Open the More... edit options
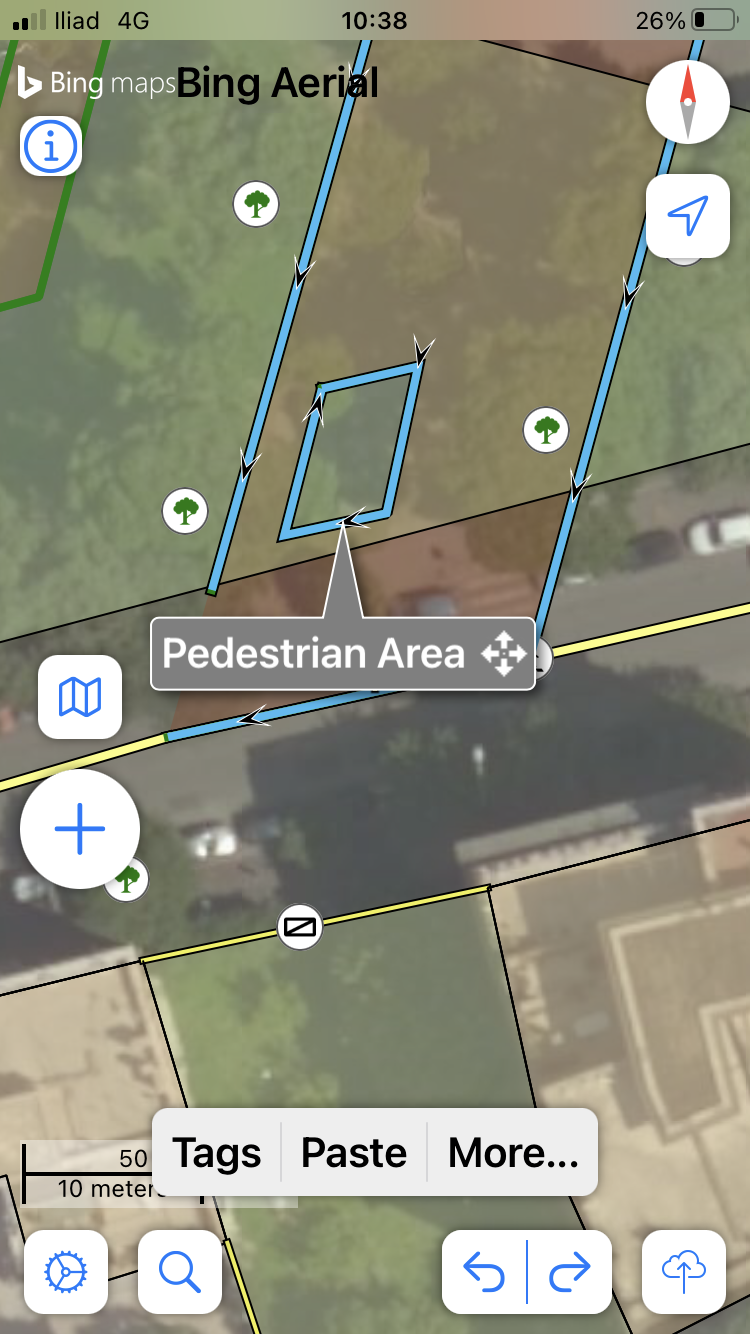This screenshot has height=1334, width=750. coord(513,1153)
